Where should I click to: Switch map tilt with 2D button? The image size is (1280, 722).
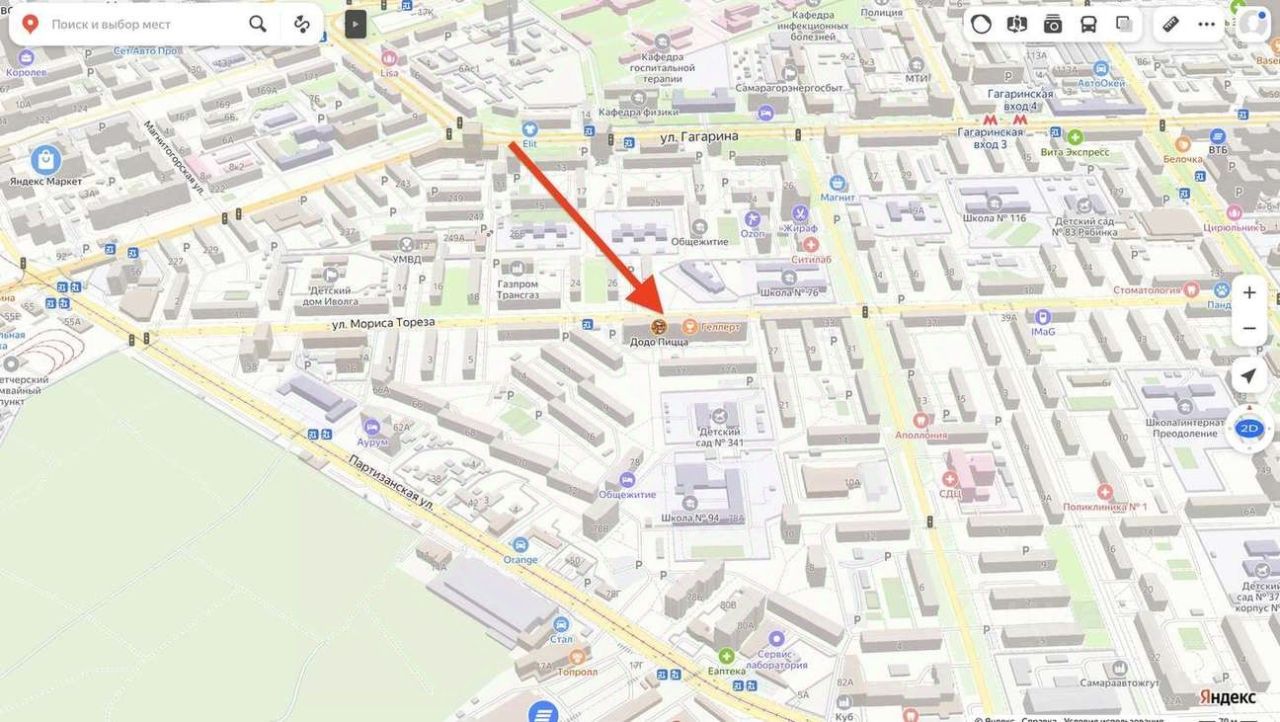pos(1248,428)
